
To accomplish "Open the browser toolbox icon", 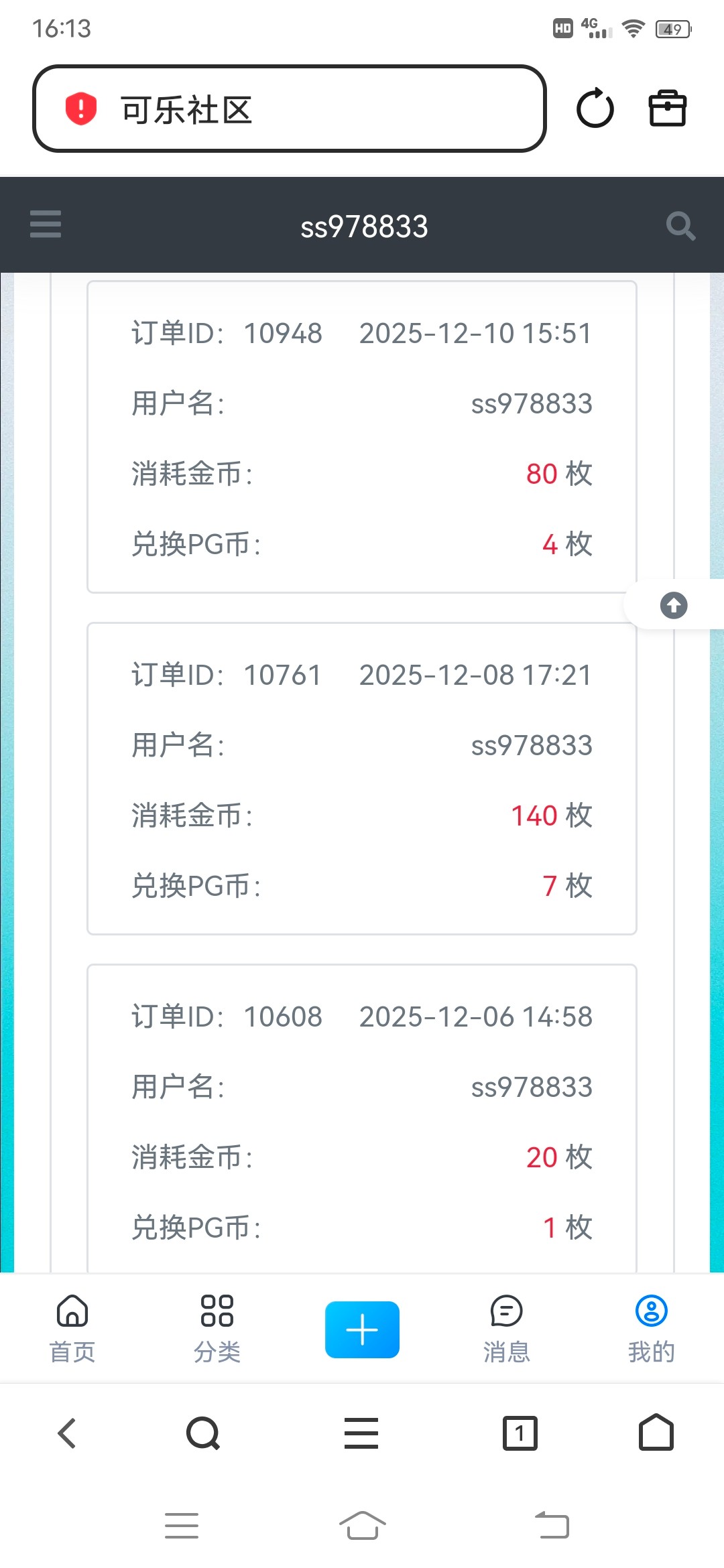I will pos(668,109).
